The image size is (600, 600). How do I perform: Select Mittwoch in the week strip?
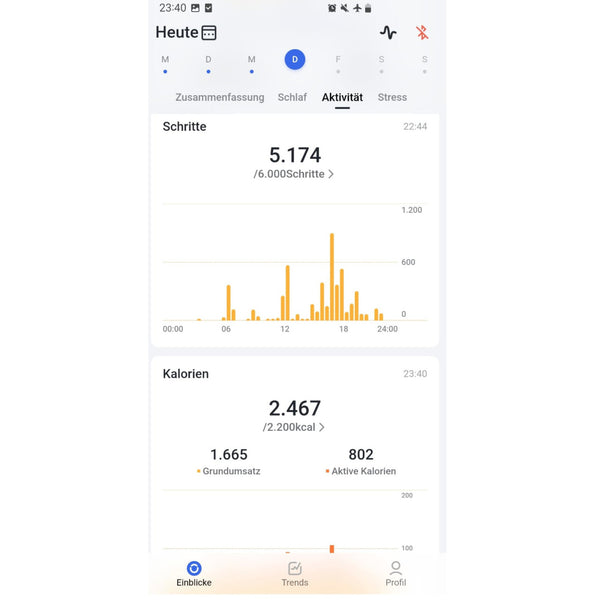pos(251,62)
